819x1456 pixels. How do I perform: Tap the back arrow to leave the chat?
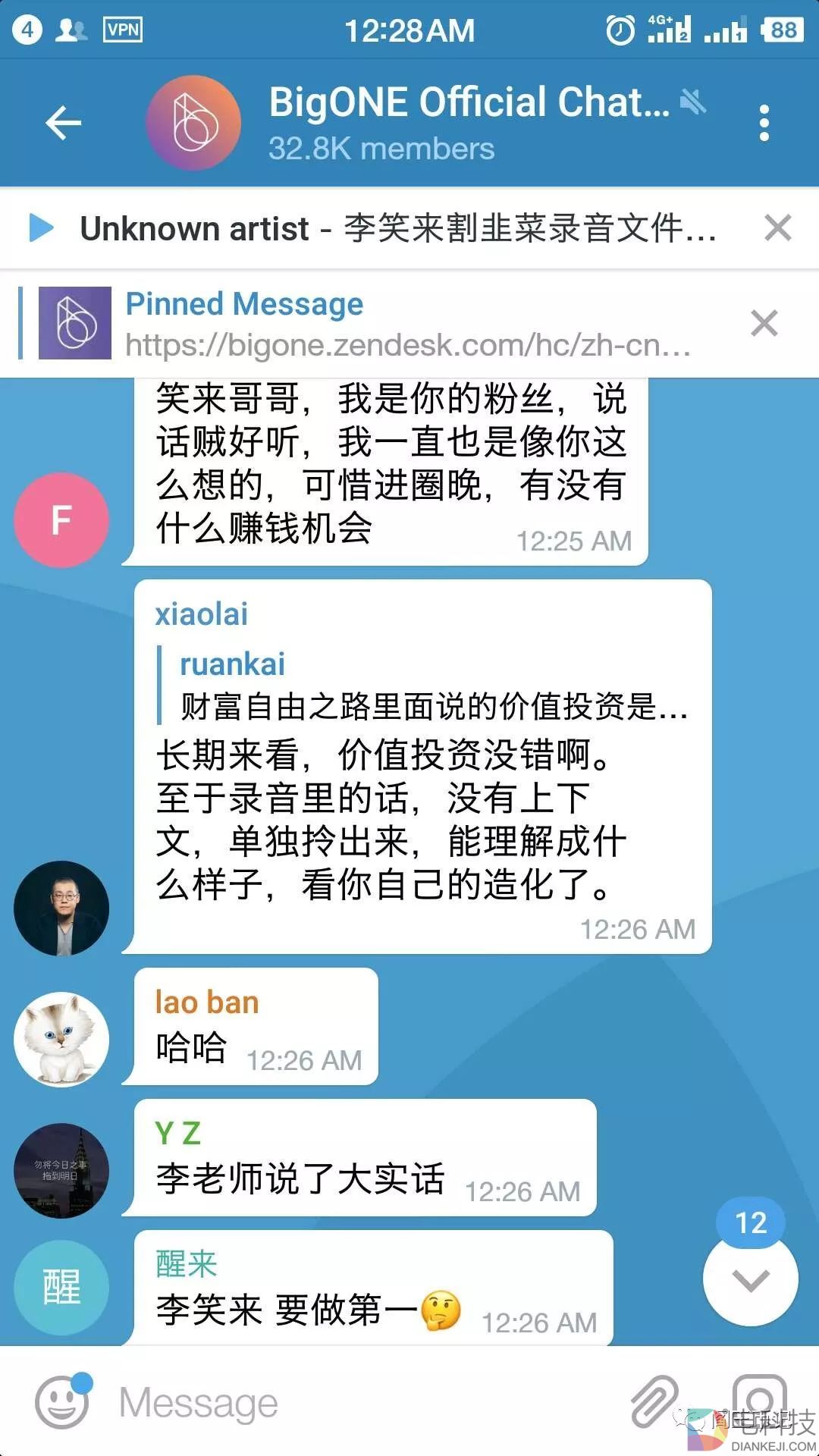(64, 121)
